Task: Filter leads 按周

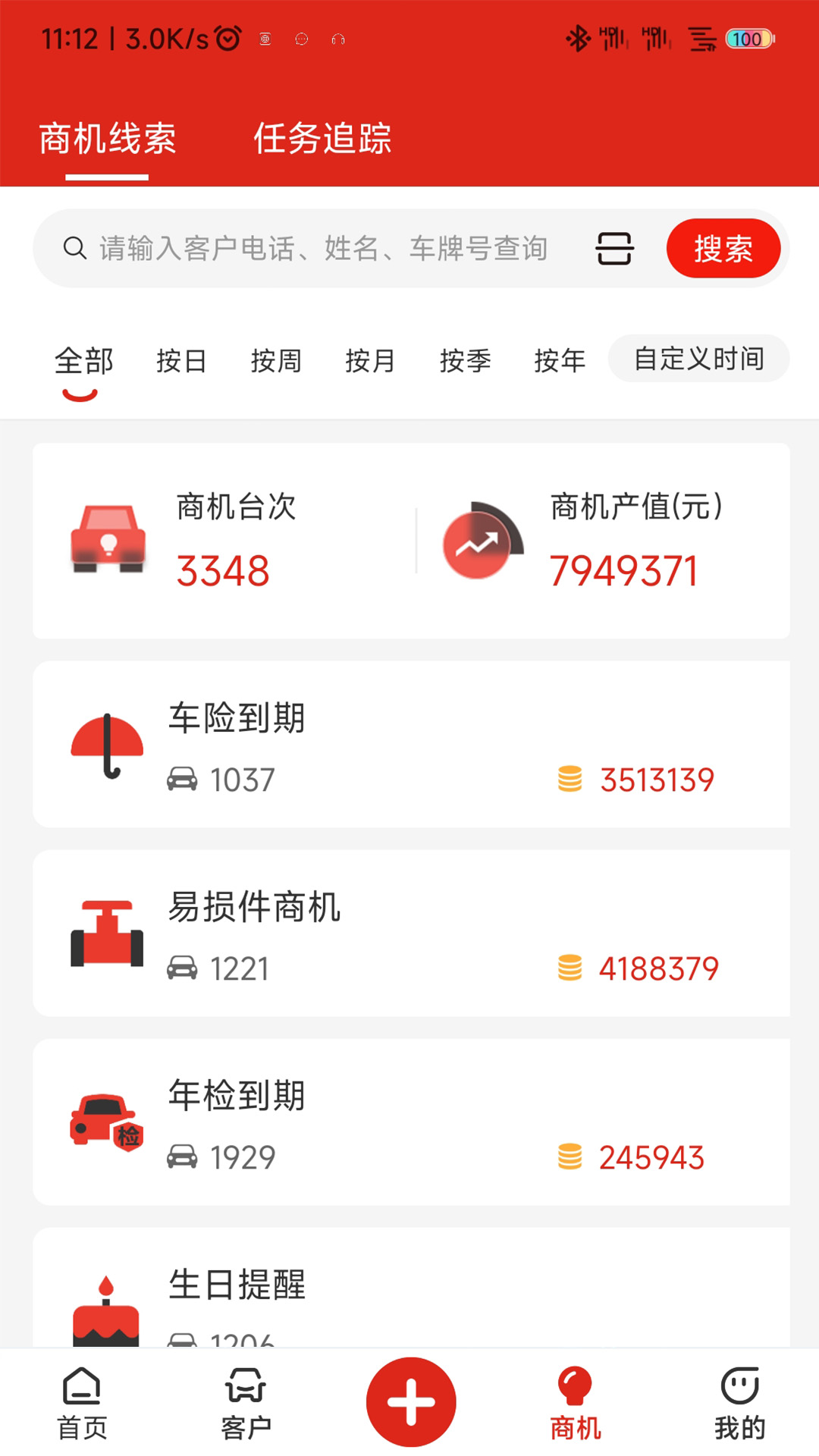Action: [276, 361]
